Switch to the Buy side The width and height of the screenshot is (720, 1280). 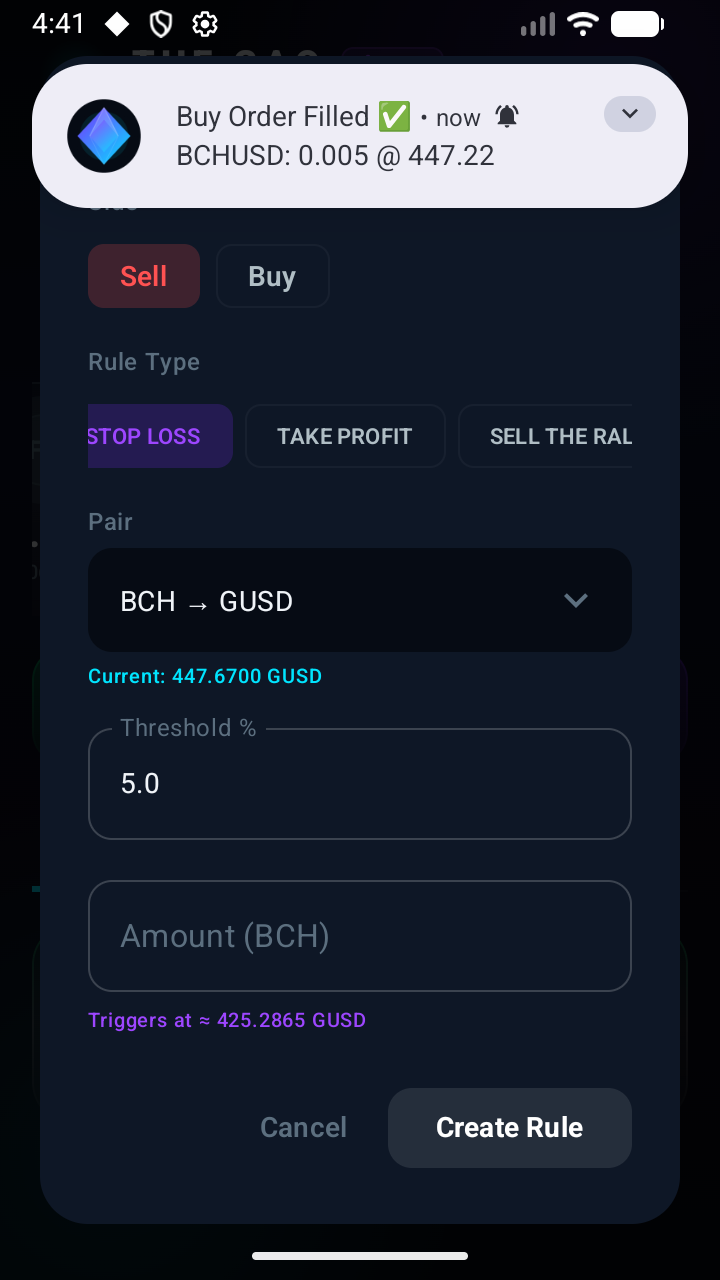pos(272,276)
